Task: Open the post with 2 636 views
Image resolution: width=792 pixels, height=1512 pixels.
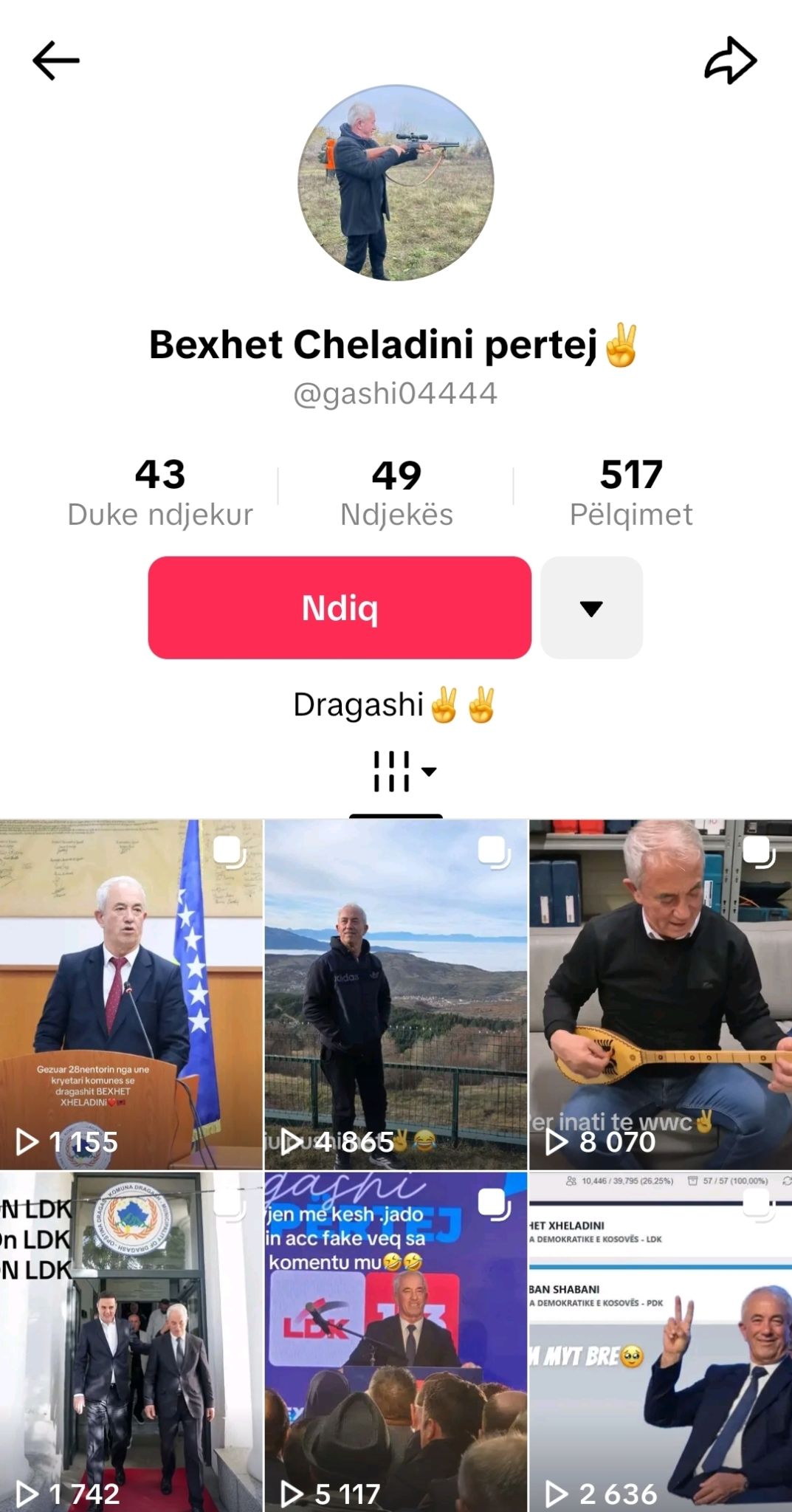Action: (661, 1341)
